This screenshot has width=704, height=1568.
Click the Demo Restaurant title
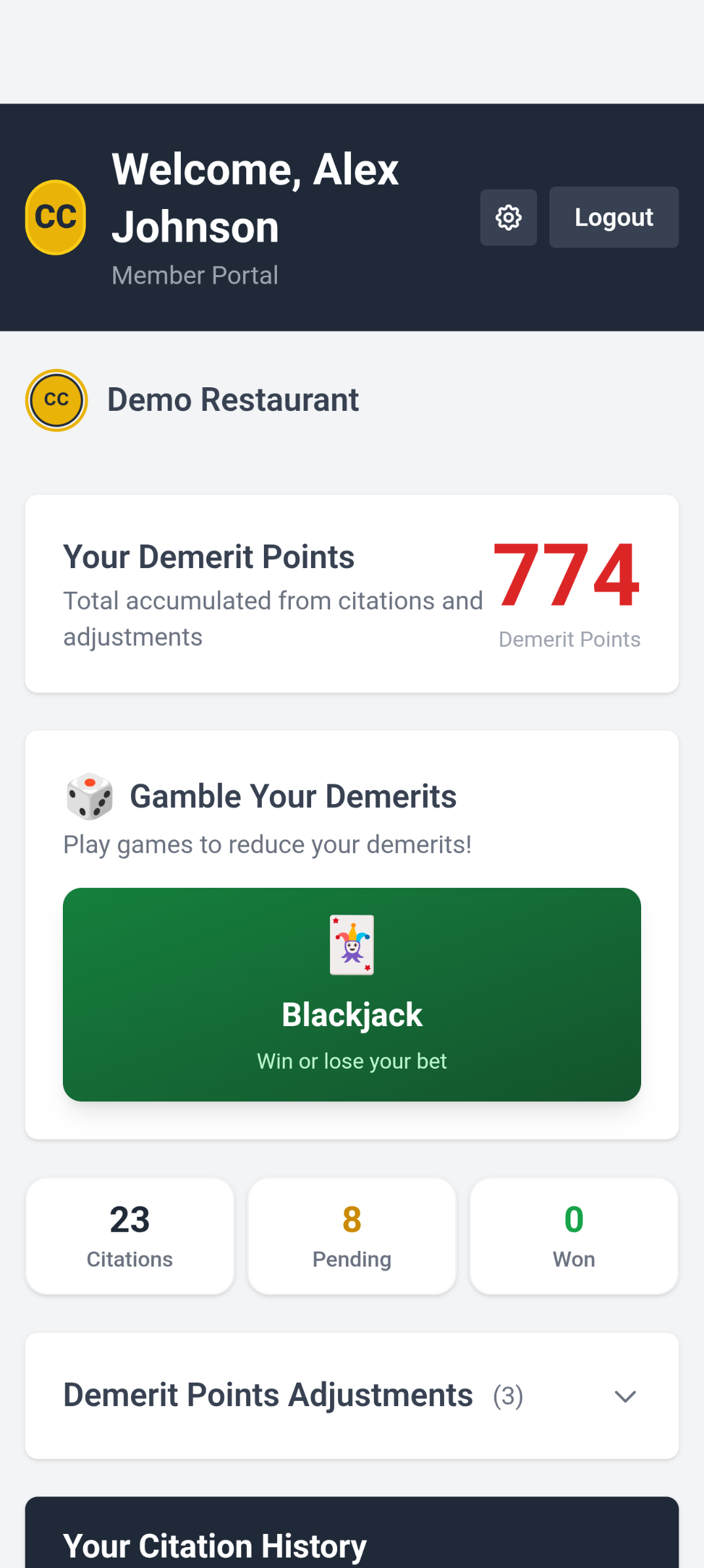(233, 400)
